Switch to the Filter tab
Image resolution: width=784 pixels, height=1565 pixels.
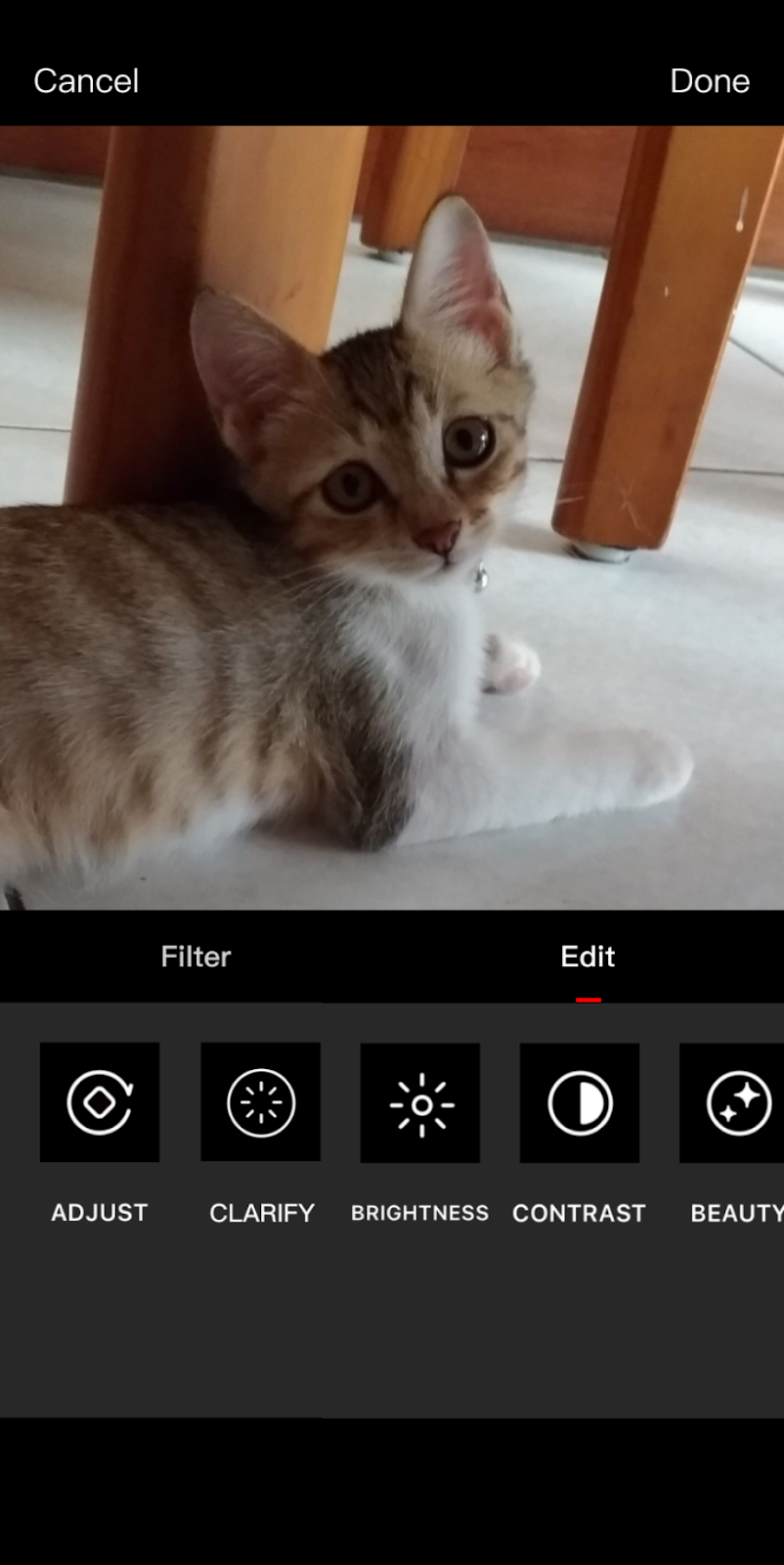(196, 957)
